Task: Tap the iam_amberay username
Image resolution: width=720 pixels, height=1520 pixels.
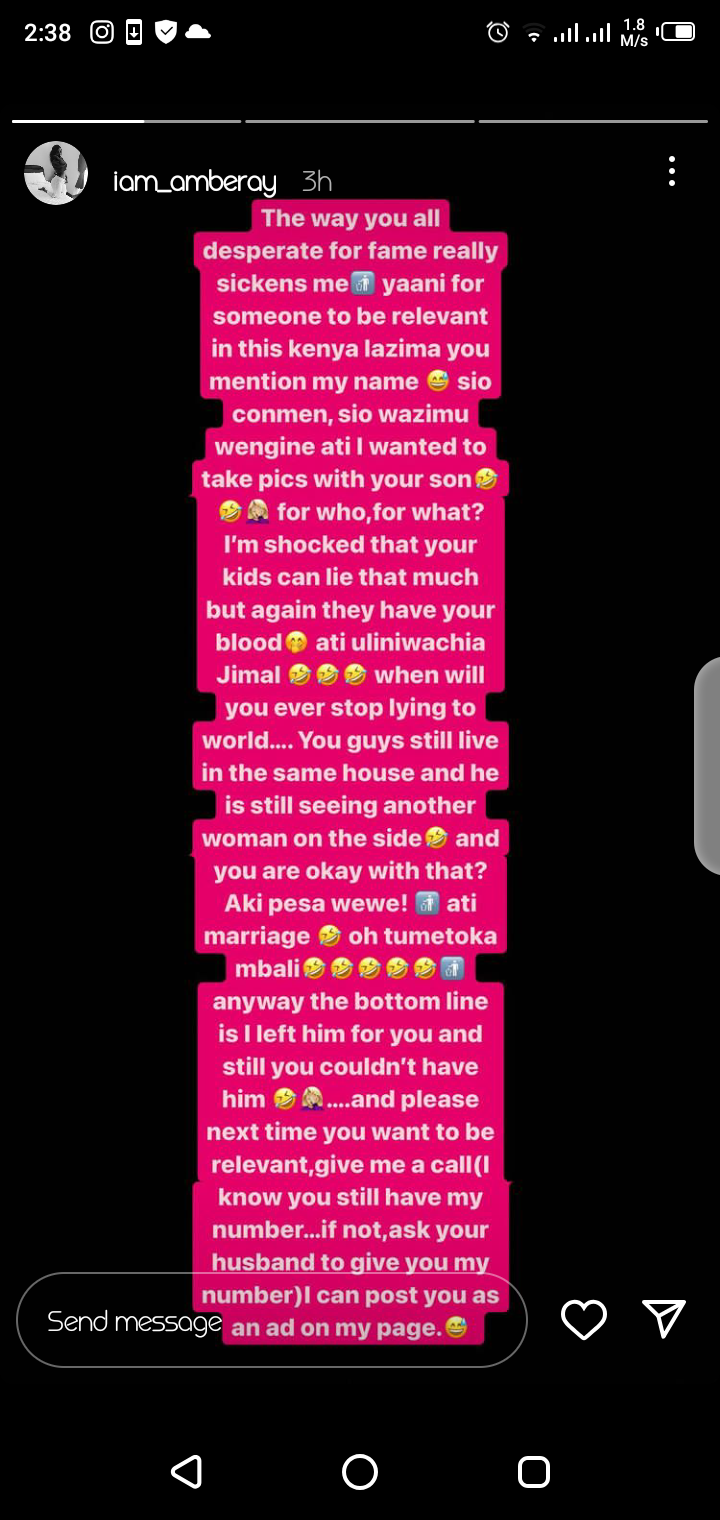Action: [194, 181]
